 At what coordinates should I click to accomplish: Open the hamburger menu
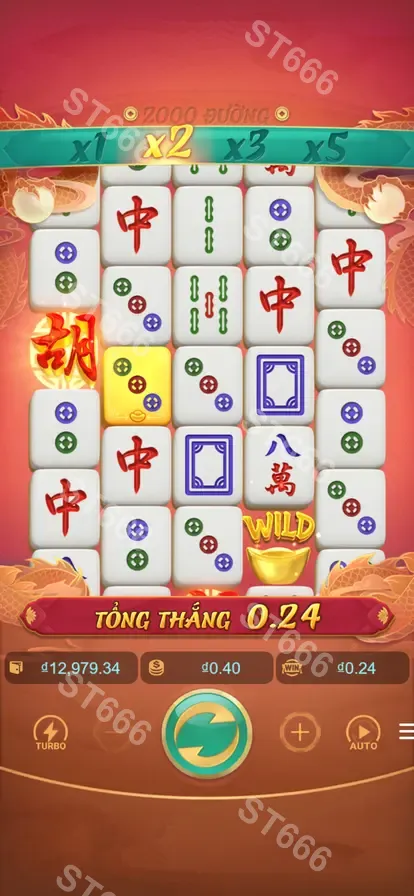pos(407,731)
